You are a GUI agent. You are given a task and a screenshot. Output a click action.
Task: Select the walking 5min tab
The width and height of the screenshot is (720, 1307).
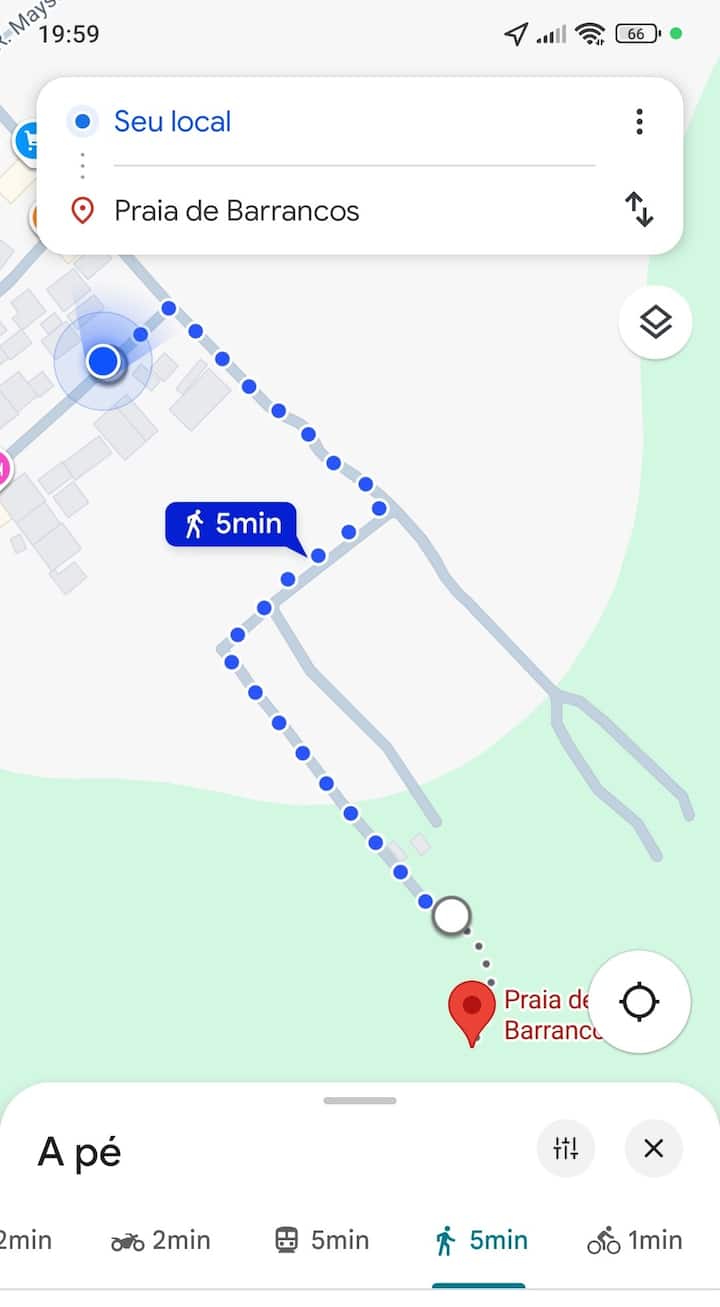tap(480, 1241)
